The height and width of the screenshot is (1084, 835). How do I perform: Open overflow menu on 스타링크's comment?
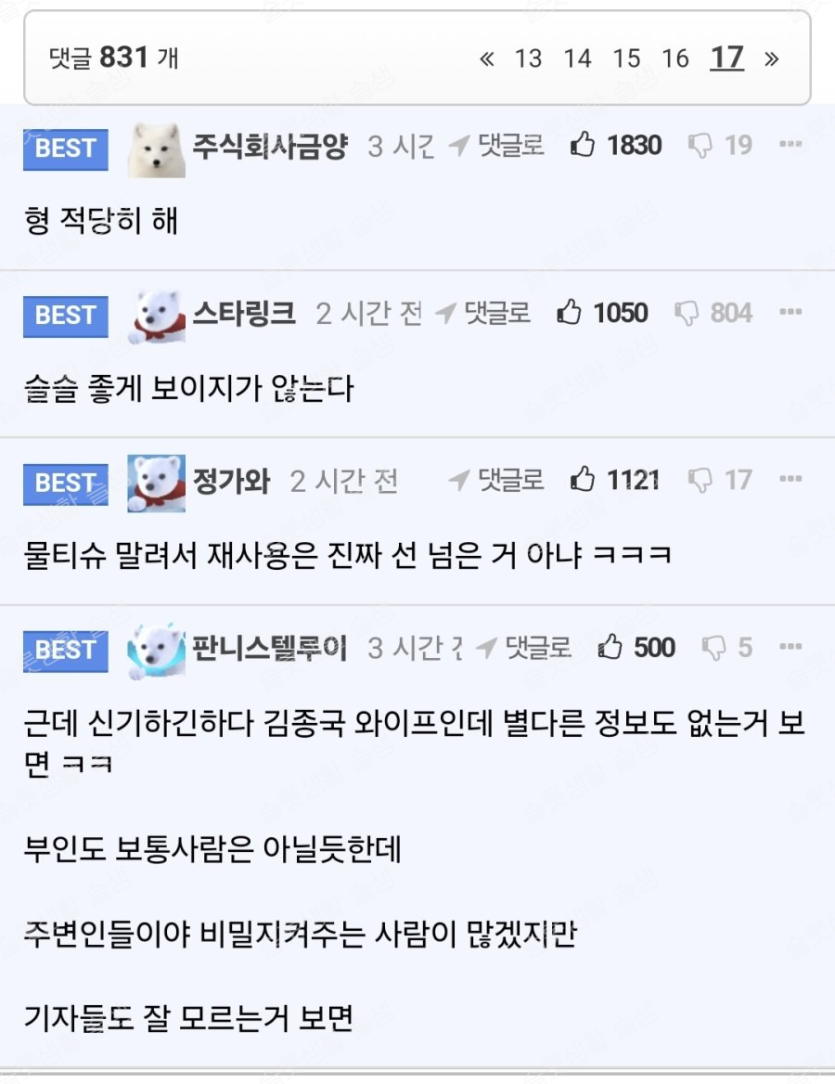(x=791, y=313)
